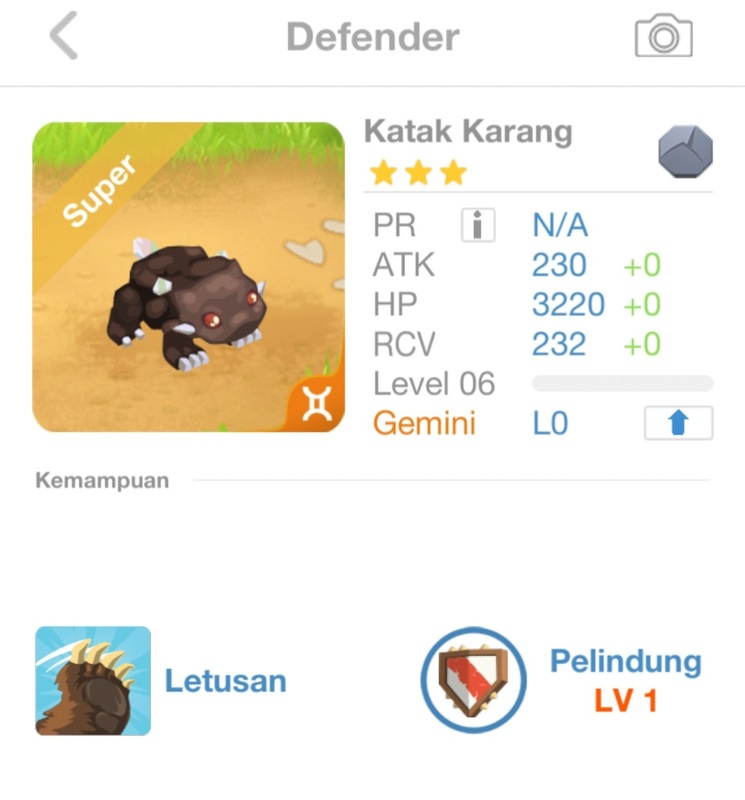View the Pelindung LV 1 skill
Image resolution: width=745 pixels, height=800 pixels.
pos(472,680)
